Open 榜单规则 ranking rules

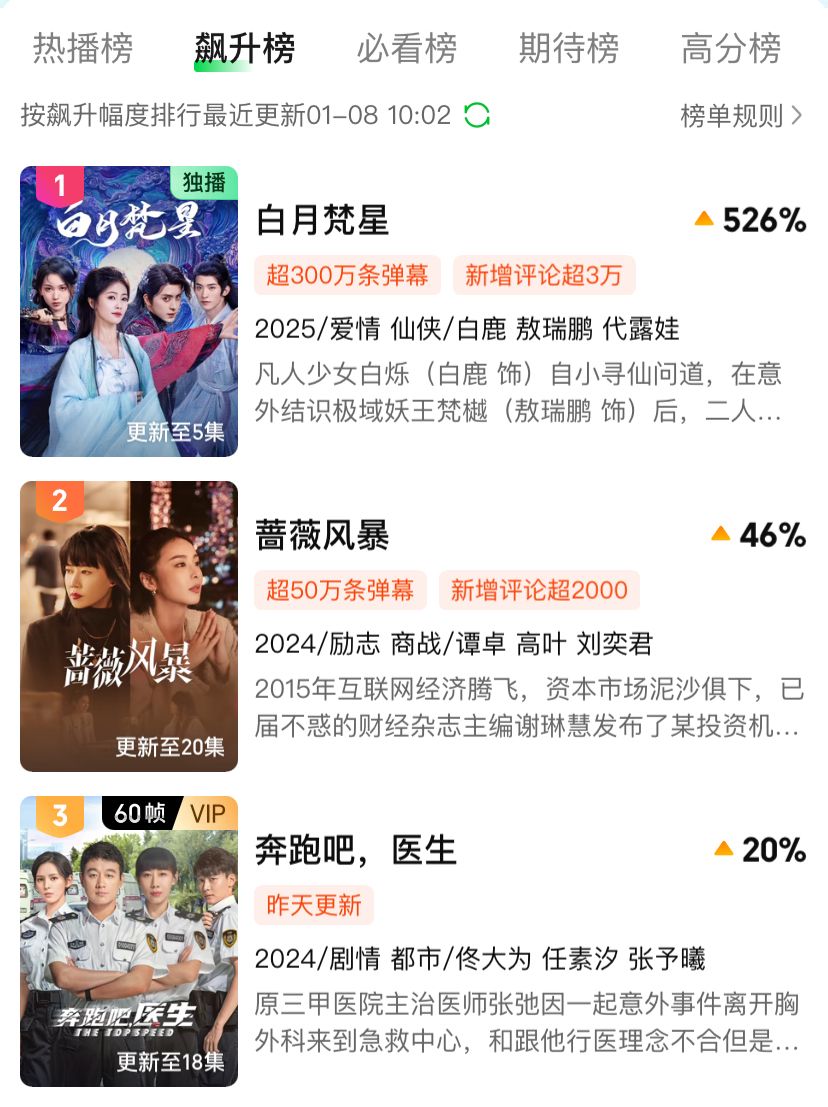tap(741, 116)
